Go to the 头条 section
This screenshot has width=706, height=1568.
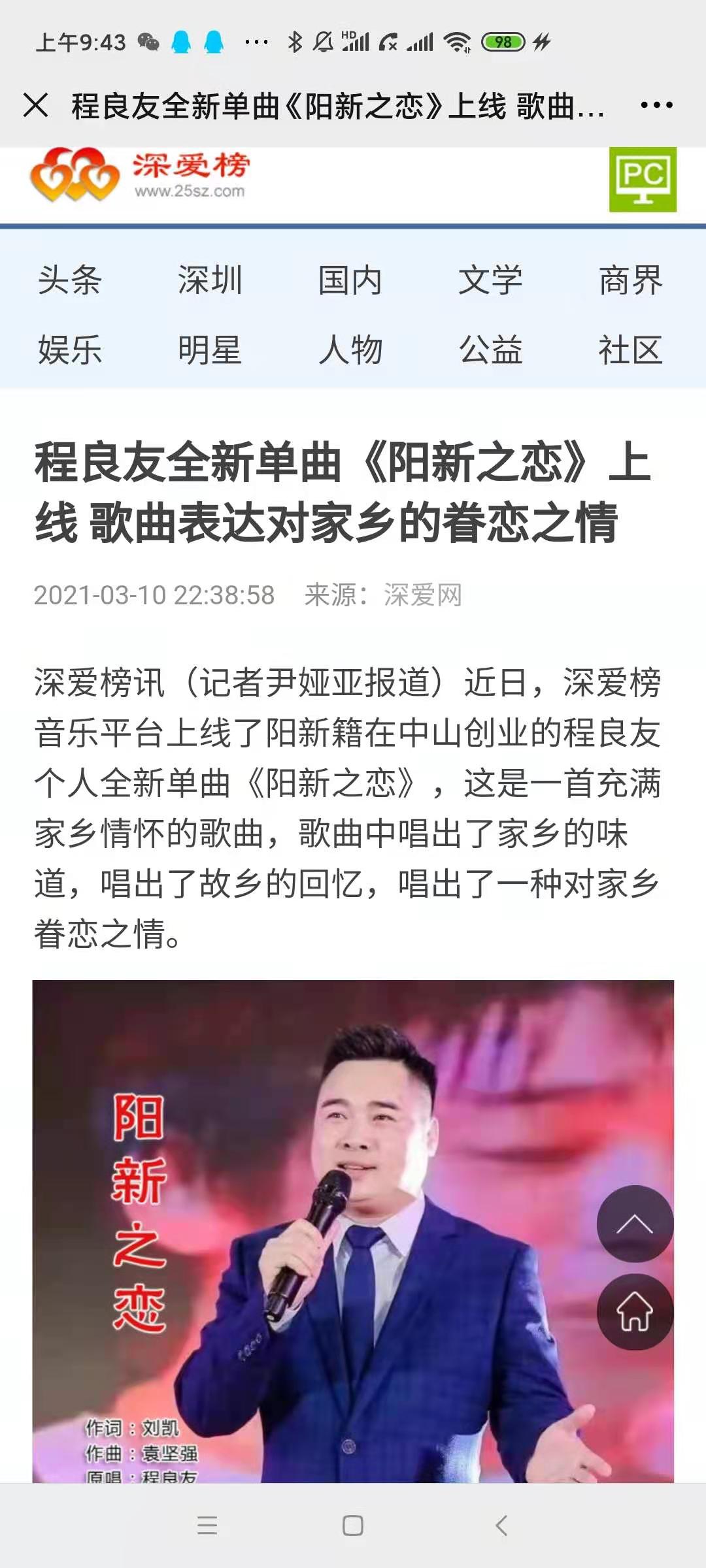pos(70,280)
